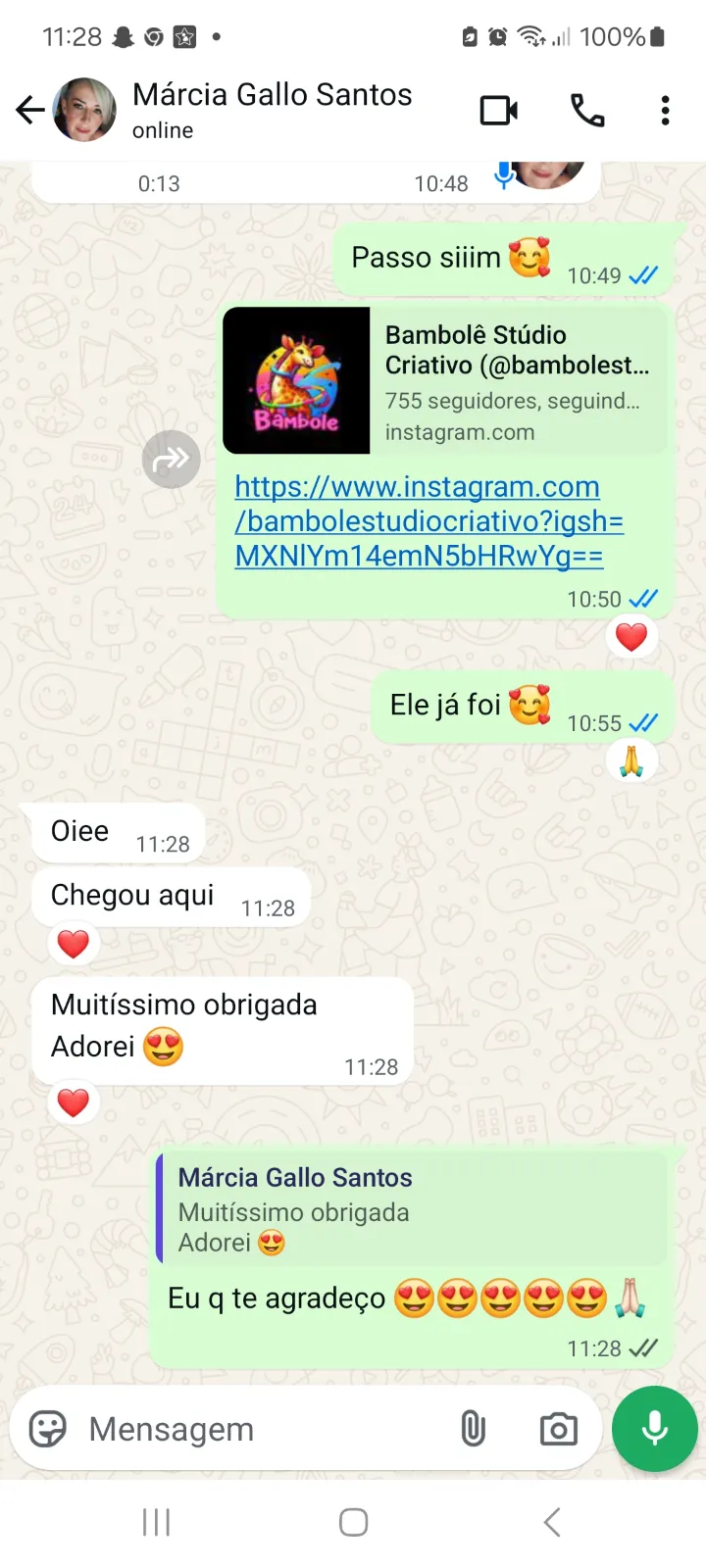Open the instagram.com bambolestudiocriativo link
Screen dimensions: 706x1568
(x=429, y=520)
